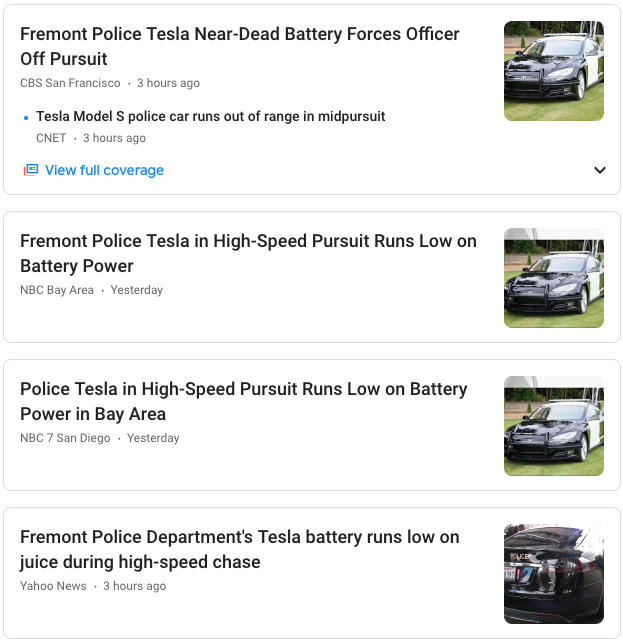
Task: Open CBS San Francisco Tesla Near-Dead Battery article
Action: coord(240,46)
